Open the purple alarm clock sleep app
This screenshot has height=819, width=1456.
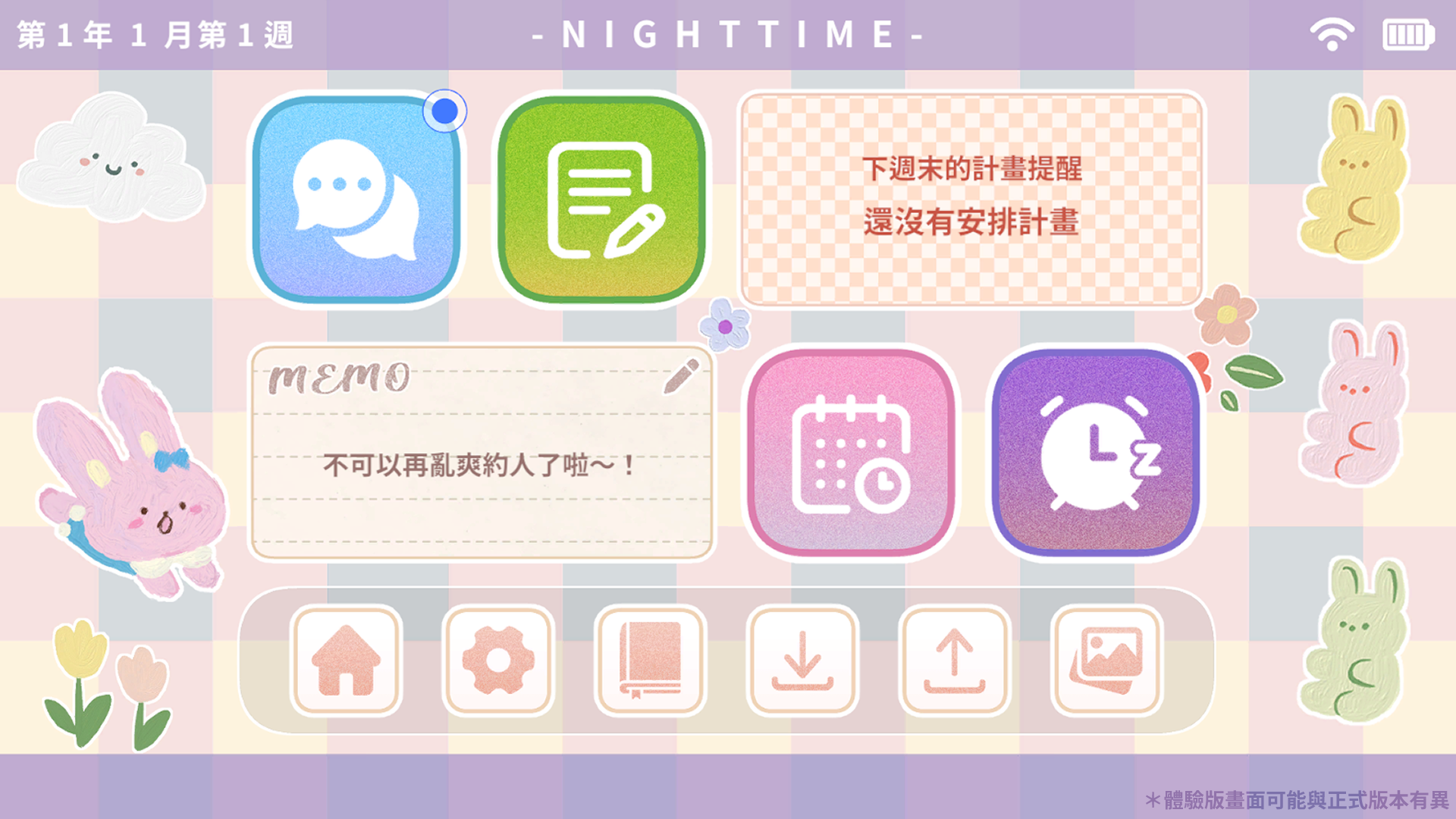pyautogui.click(x=1096, y=453)
